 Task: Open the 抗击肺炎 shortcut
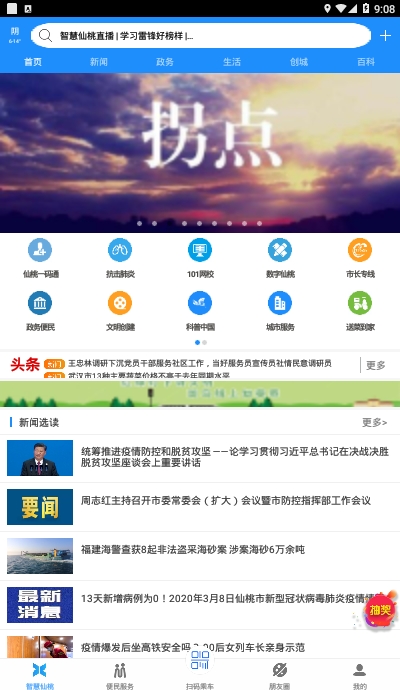pyautogui.click(x=120, y=258)
